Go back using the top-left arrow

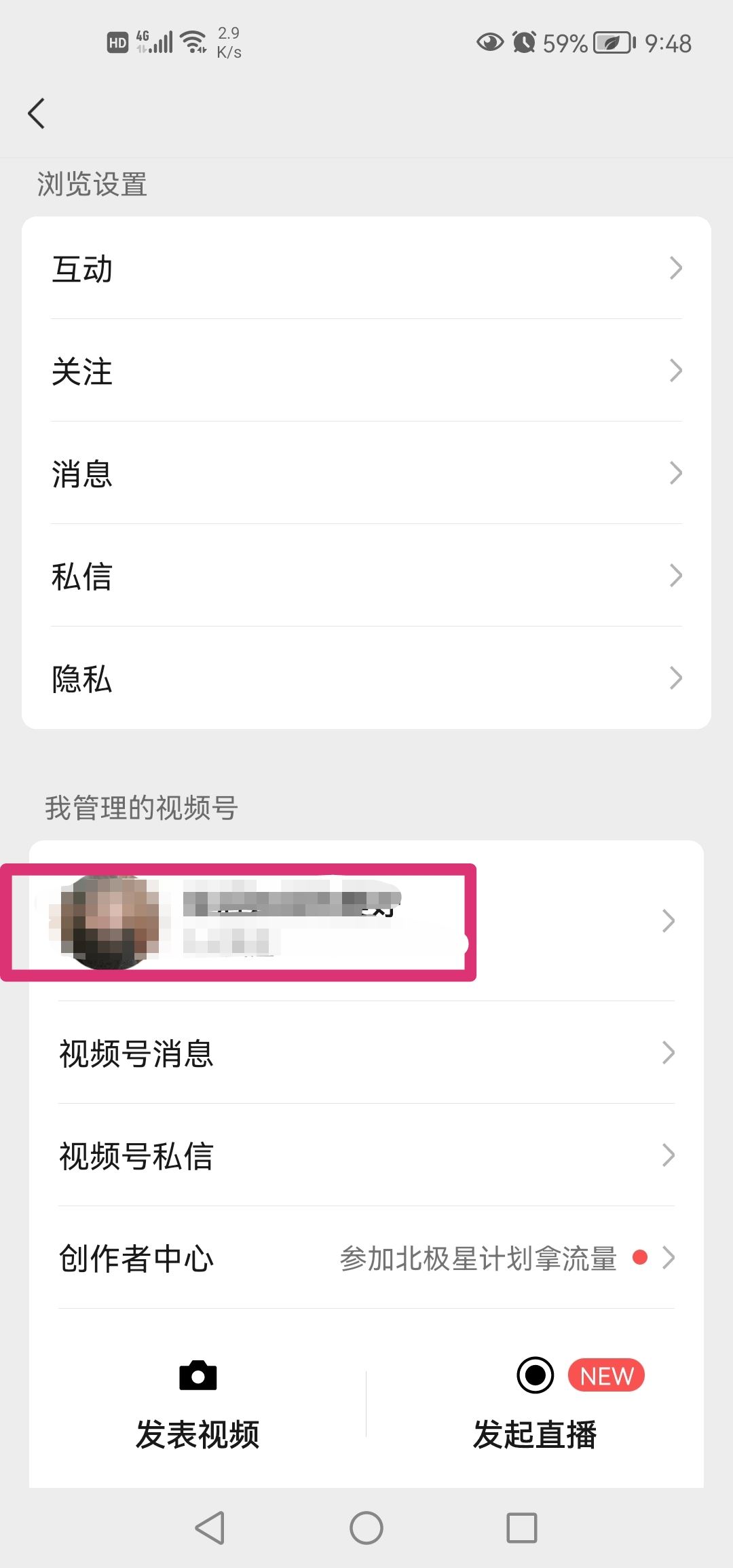tap(37, 113)
